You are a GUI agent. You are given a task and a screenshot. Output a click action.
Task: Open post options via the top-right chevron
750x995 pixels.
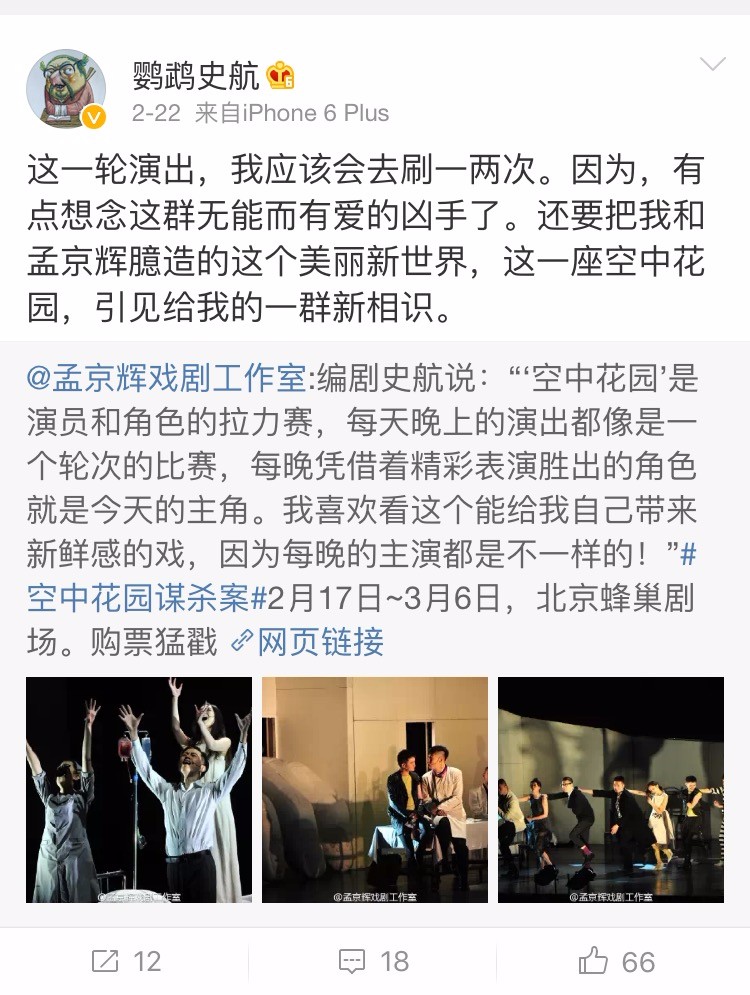711,65
